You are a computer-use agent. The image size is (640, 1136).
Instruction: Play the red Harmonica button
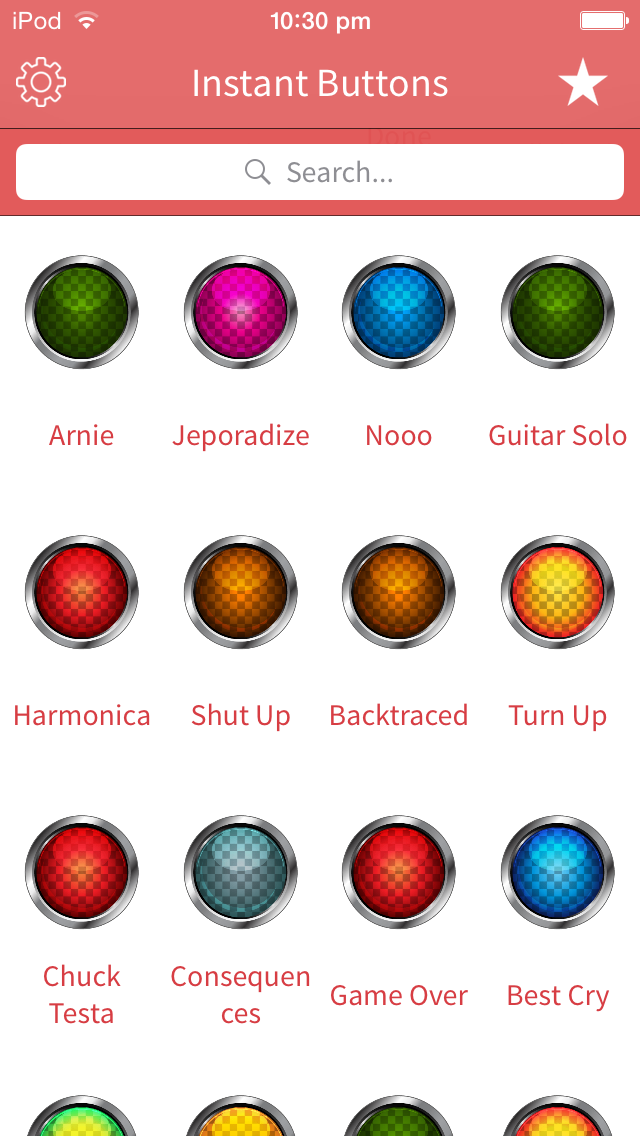81,592
